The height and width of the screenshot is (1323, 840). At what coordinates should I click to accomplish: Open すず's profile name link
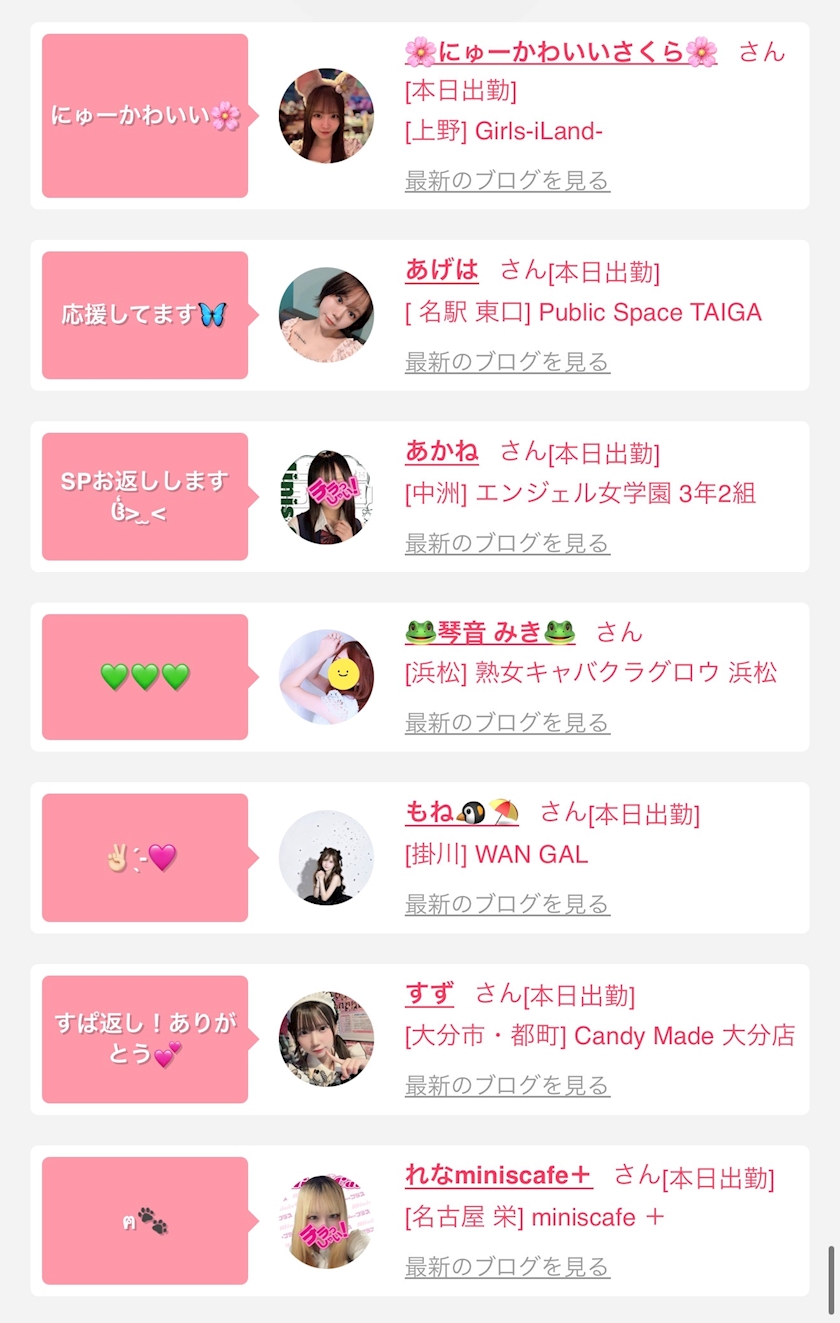[x=430, y=995]
